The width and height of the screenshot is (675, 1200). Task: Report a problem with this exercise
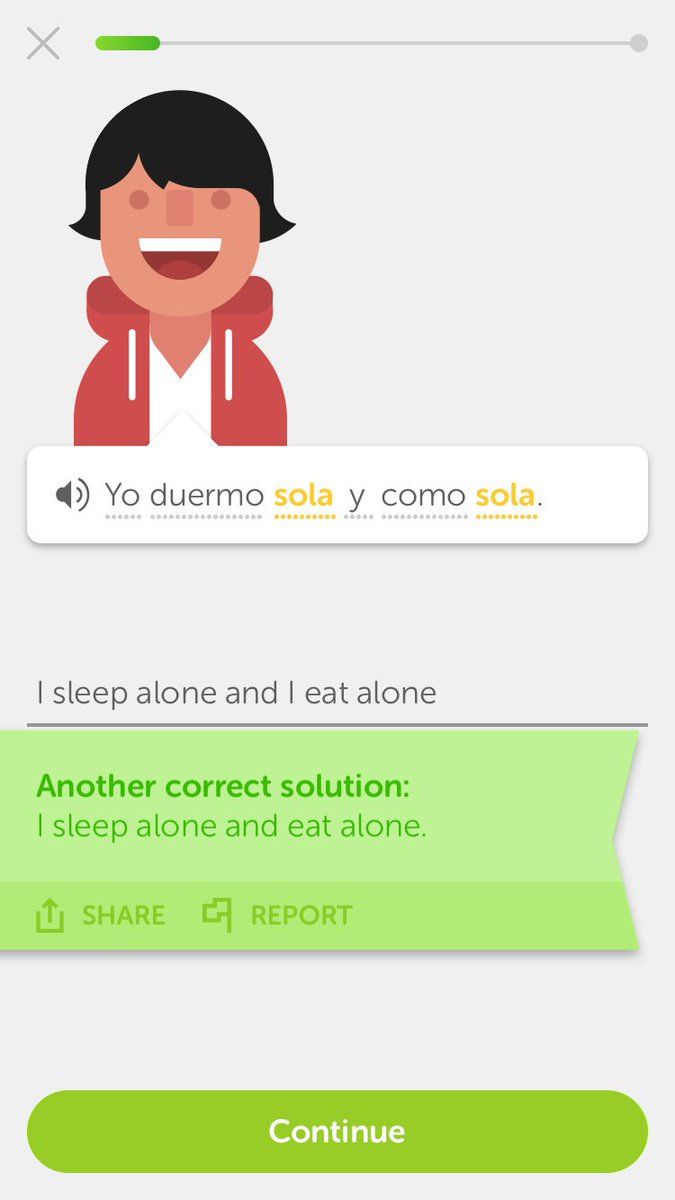pos(277,915)
